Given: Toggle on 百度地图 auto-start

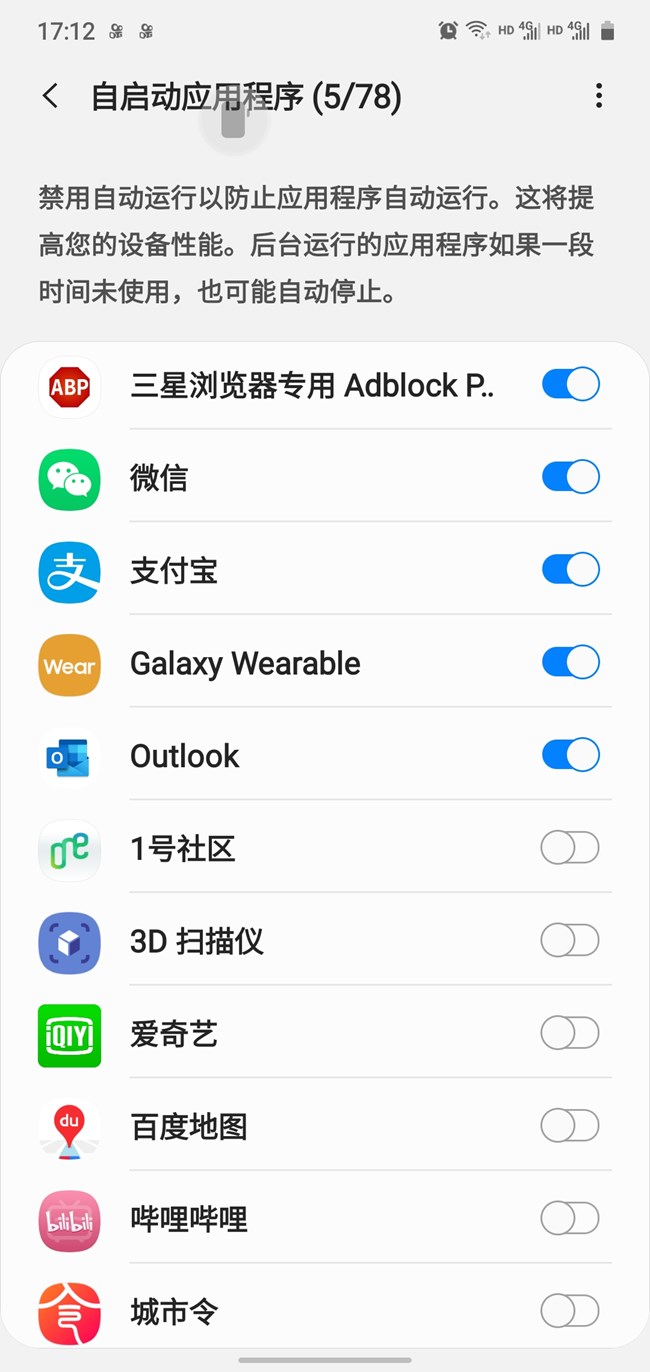Looking at the screenshot, I should pos(570,1126).
